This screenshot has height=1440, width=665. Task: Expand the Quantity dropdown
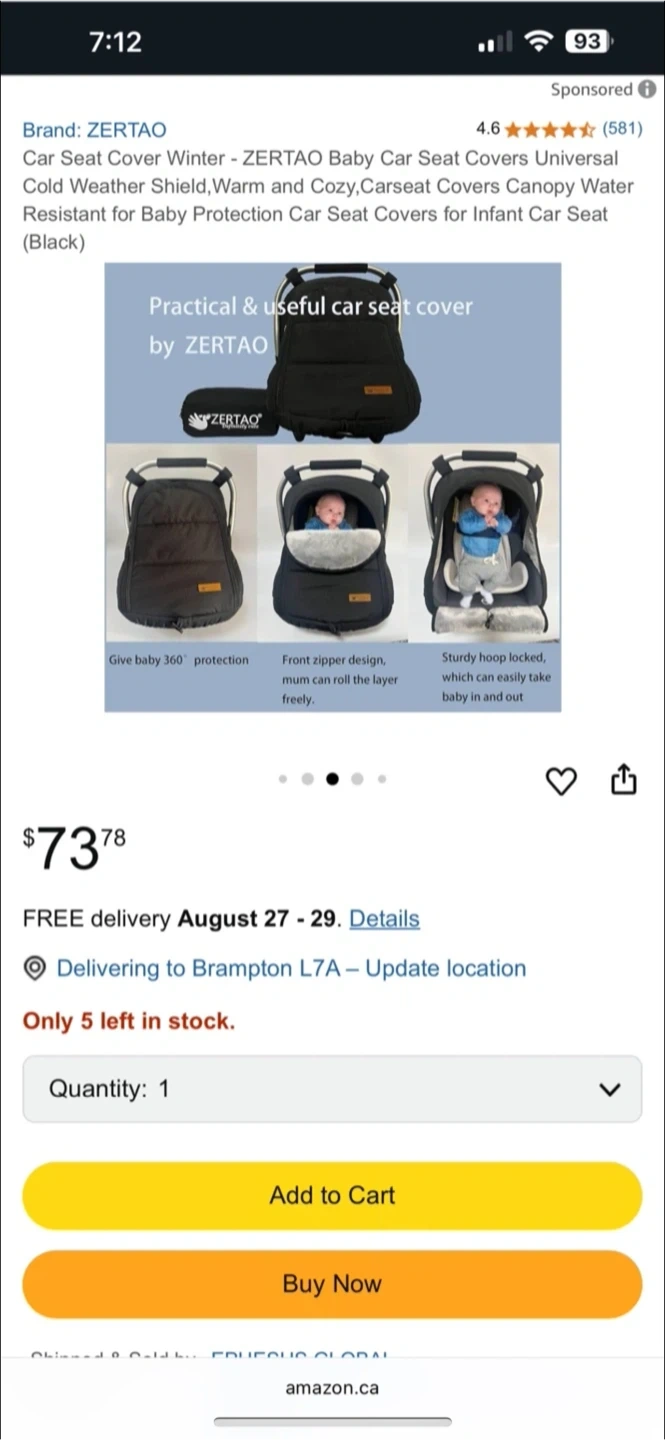coord(332,1089)
